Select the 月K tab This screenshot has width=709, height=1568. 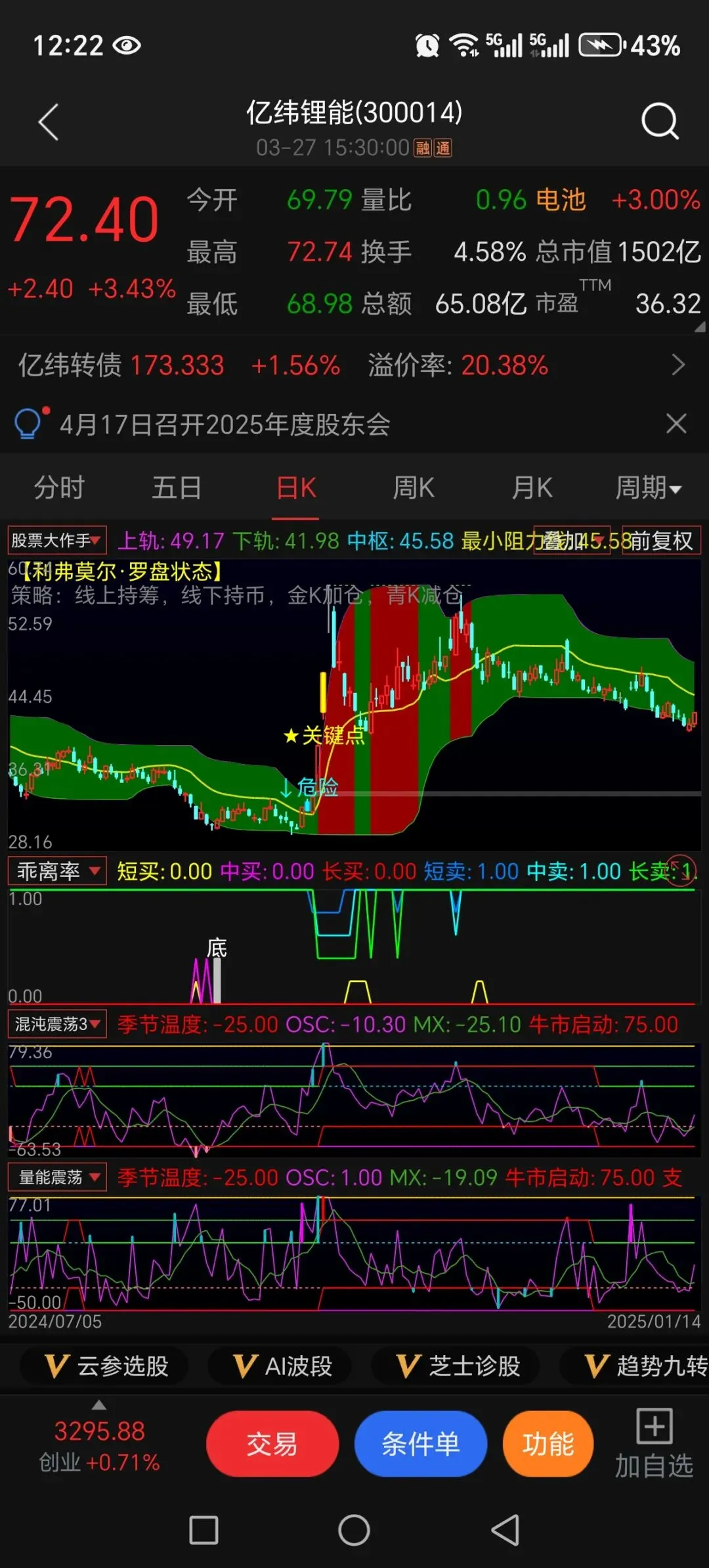[x=532, y=488]
